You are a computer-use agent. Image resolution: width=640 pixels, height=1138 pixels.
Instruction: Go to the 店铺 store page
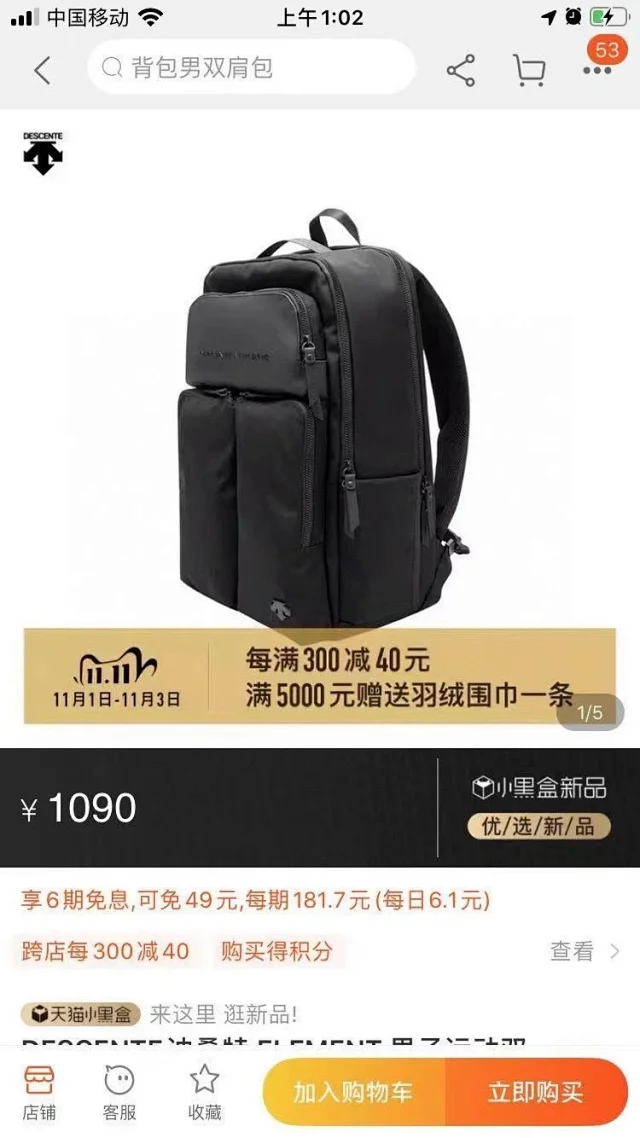pos(39,1092)
